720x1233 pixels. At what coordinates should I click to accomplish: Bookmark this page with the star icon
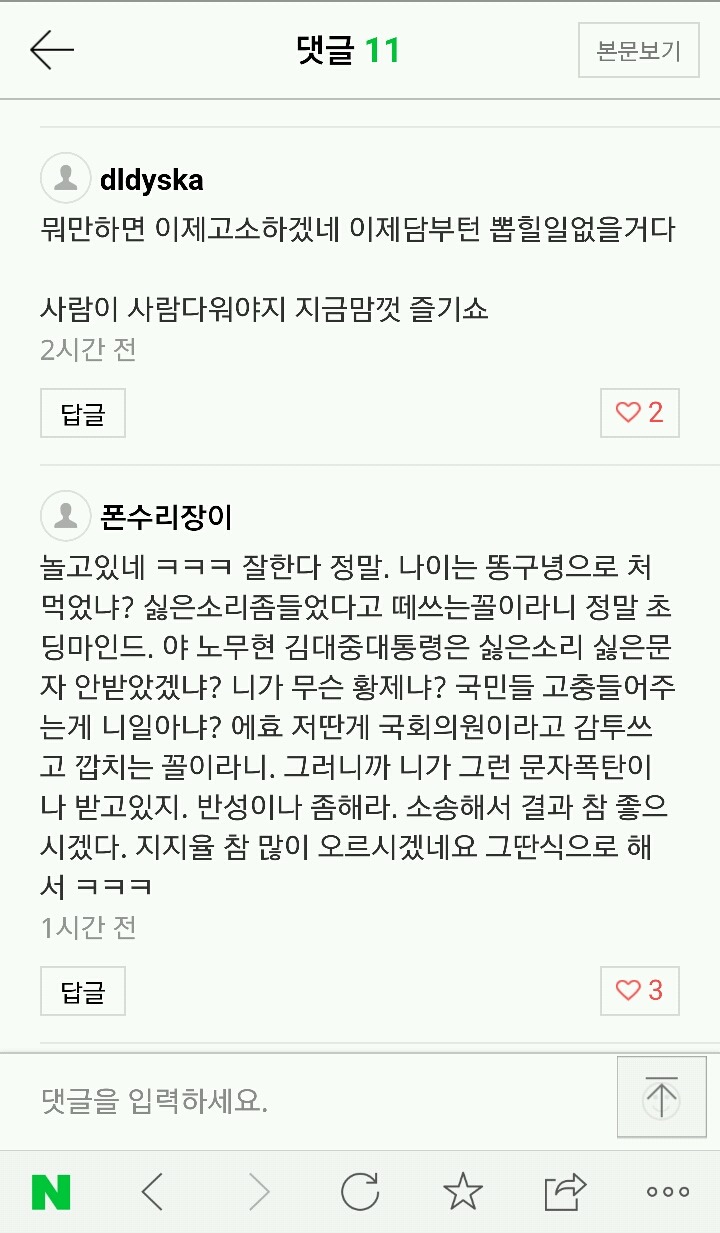tap(462, 1192)
